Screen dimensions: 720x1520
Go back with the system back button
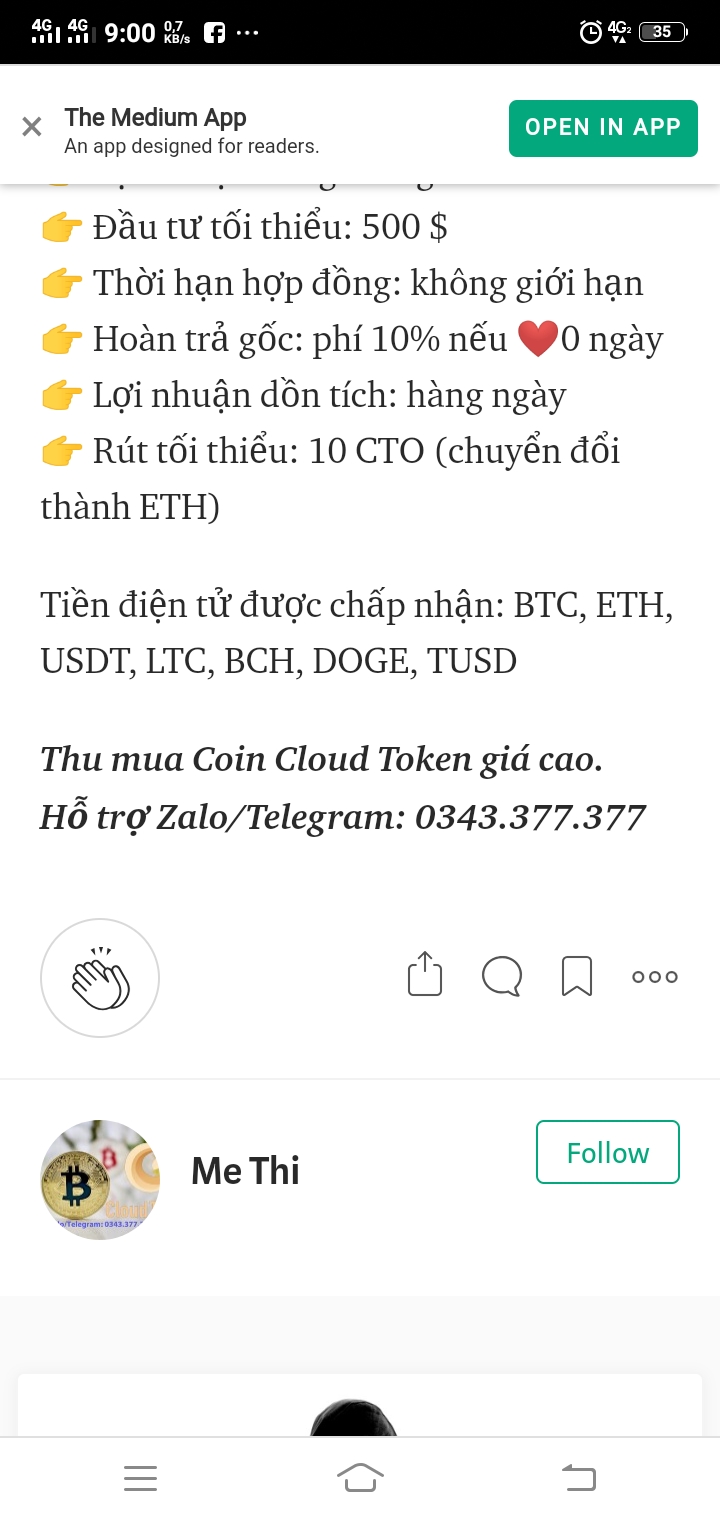click(x=578, y=1478)
